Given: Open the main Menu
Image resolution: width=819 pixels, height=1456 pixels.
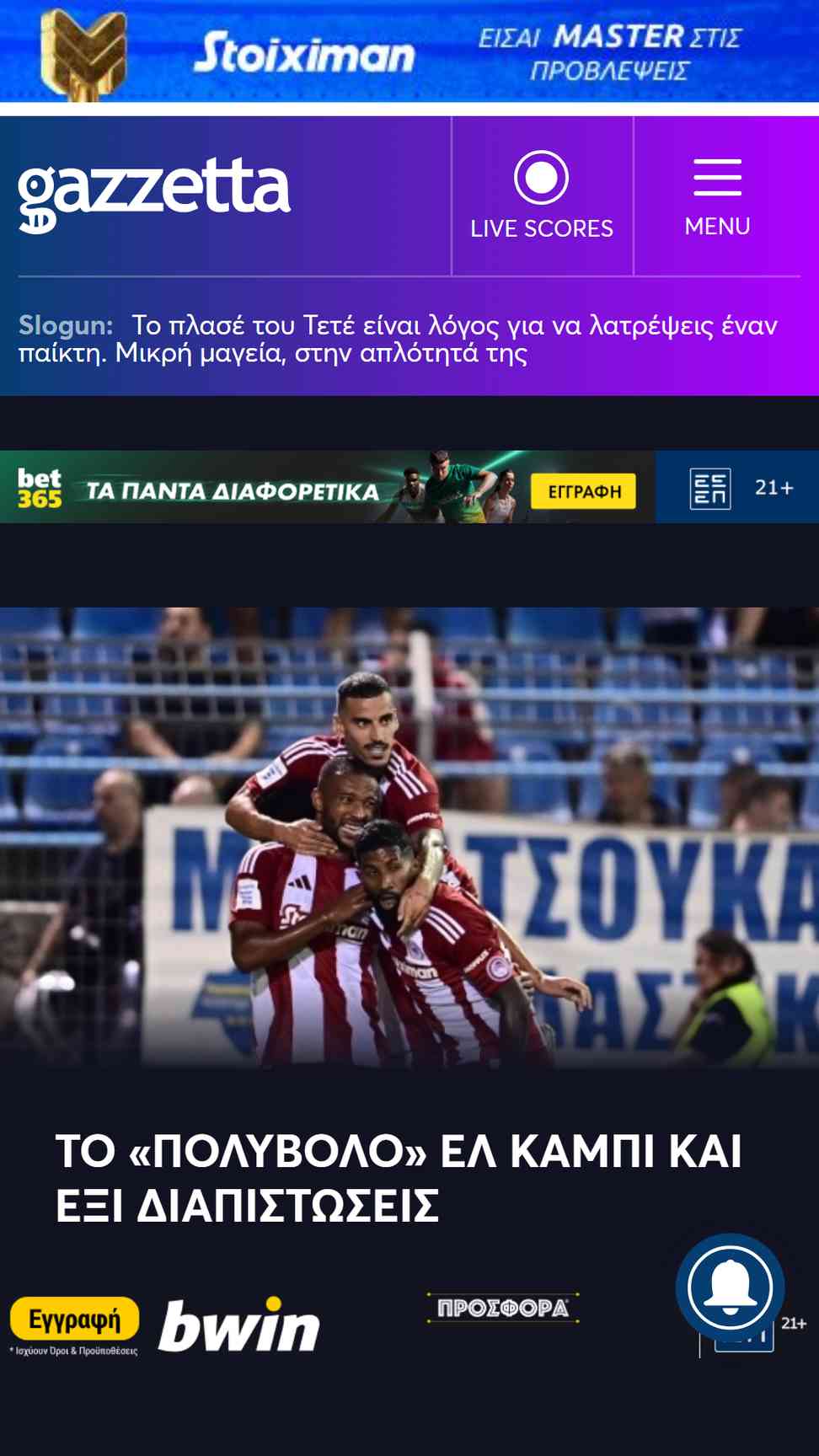Looking at the screenshot, I should point(717,196).
